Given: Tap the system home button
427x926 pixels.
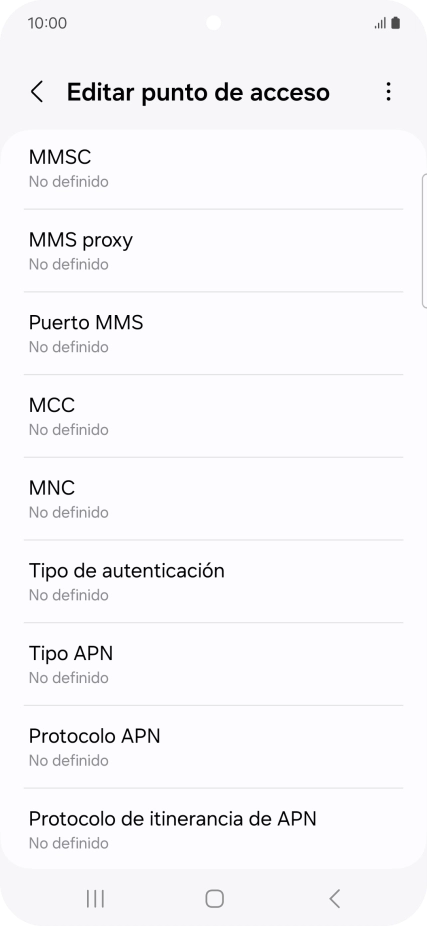Looking at the screenshot, I should pos(214,899).
